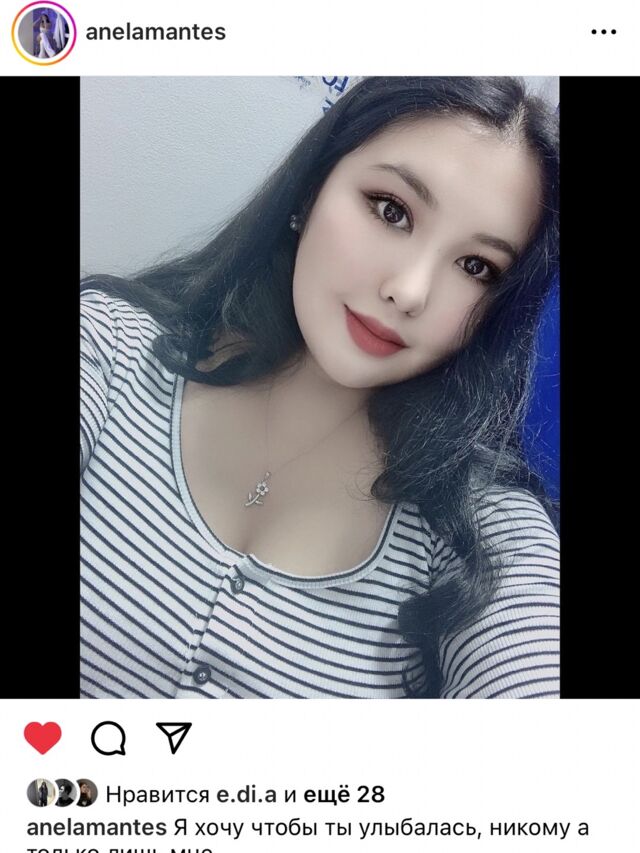
Task: Open anelamantes profile from post header
Action: (156, 32)
